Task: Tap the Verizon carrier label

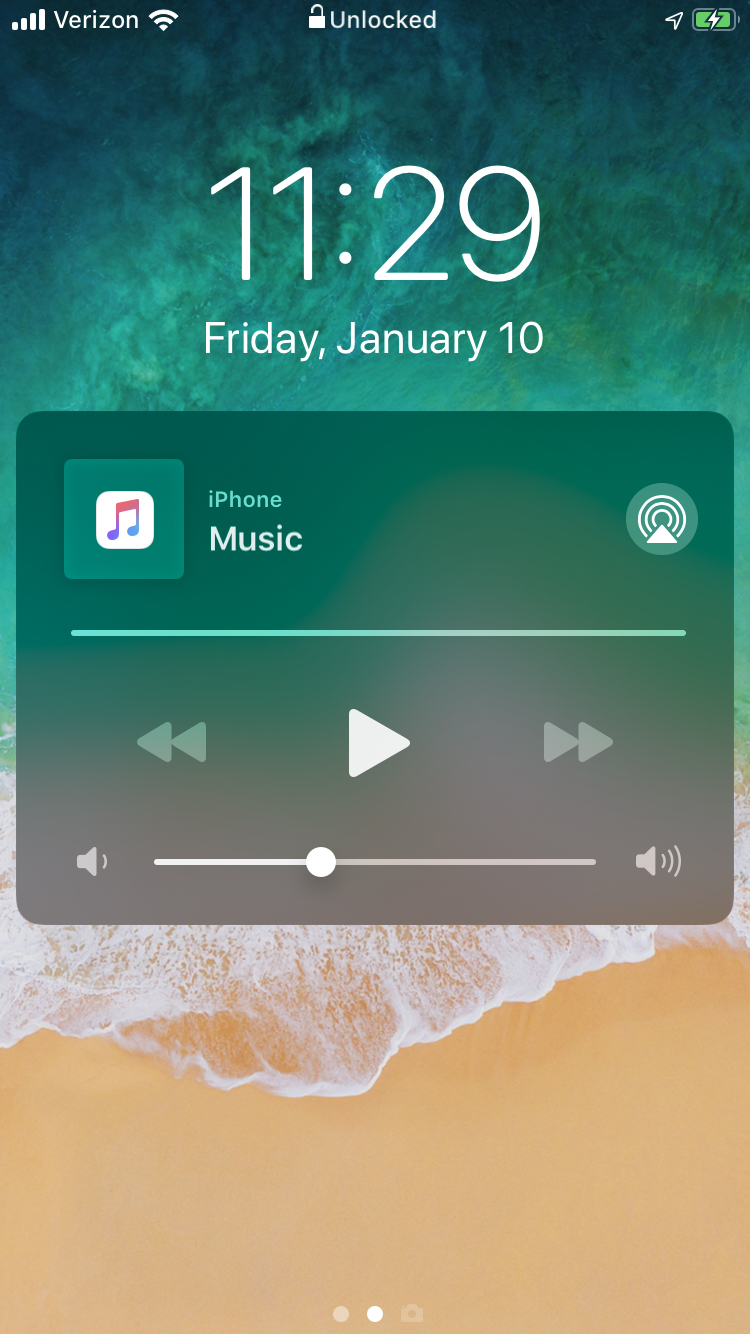Action: (97, 18)
